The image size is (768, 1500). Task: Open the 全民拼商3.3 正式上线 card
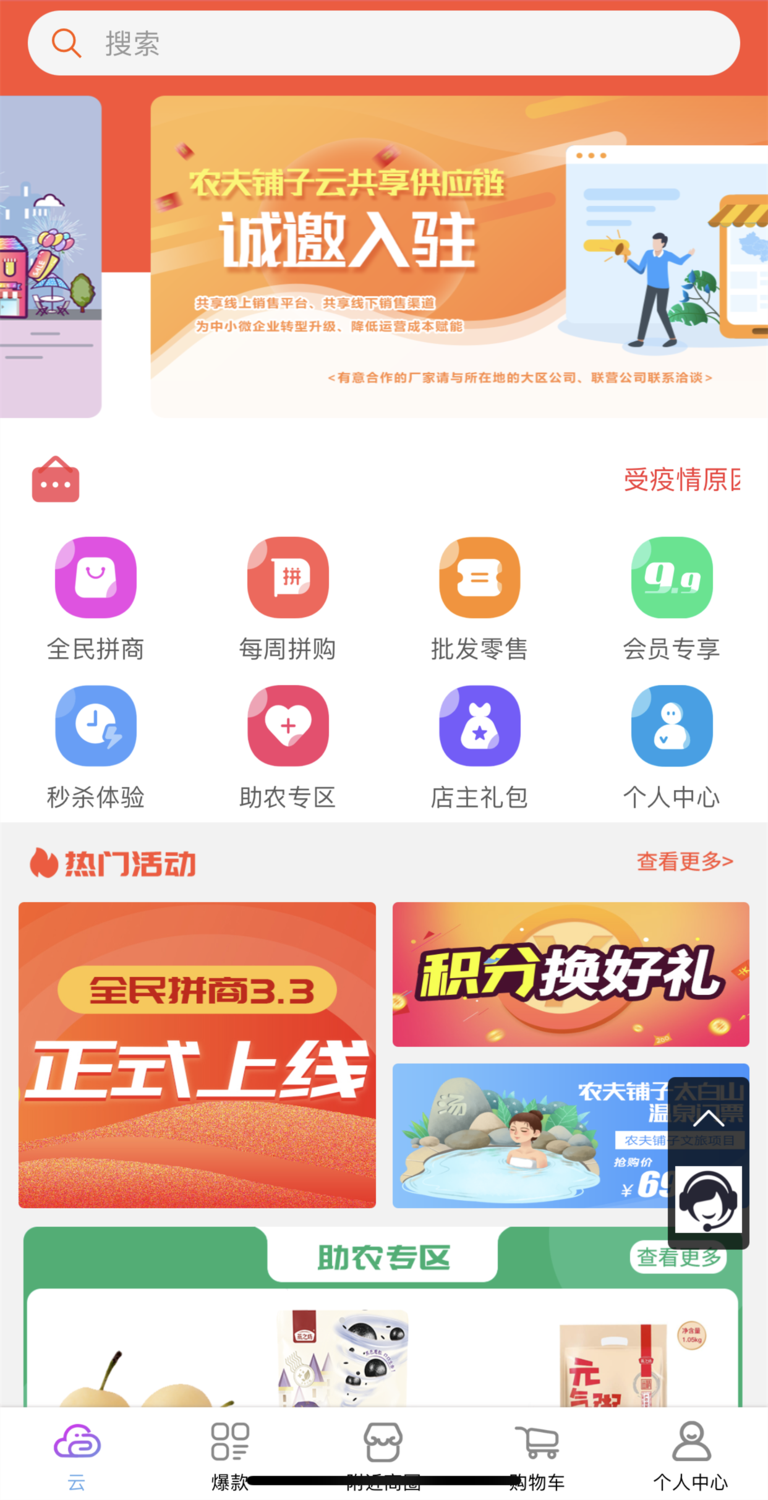click(197, 1055)
